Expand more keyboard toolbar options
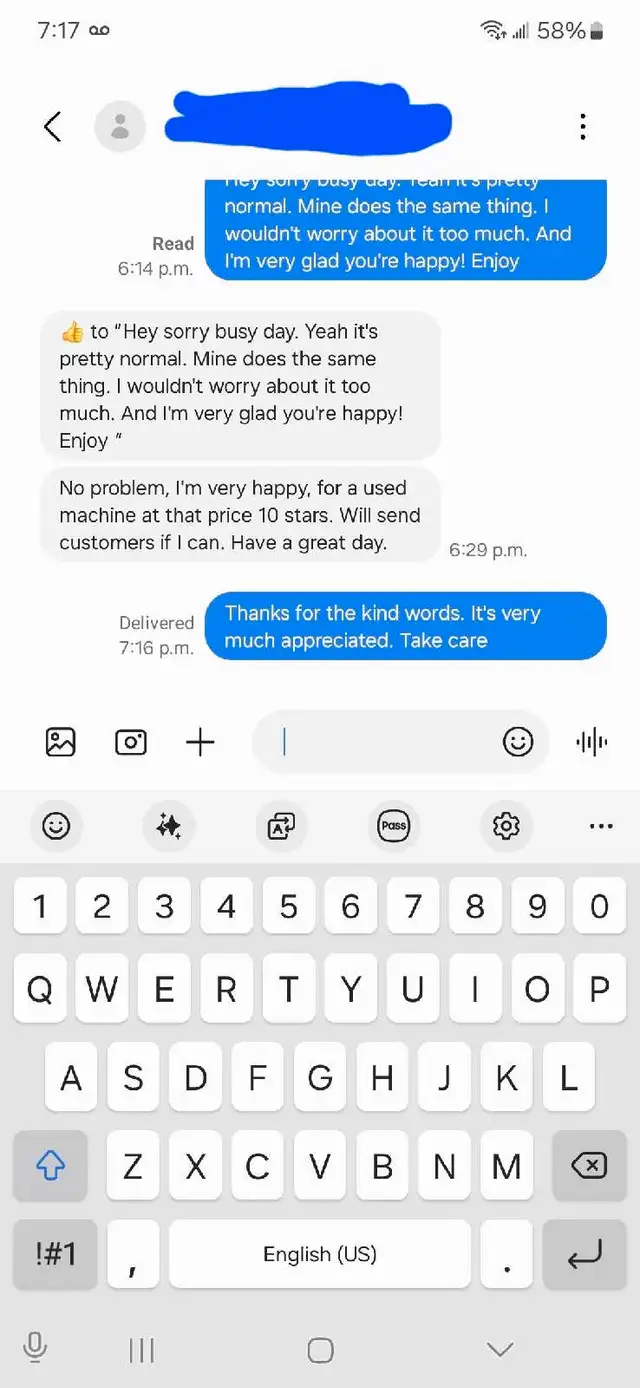Screen dimensions: 640x1388 point(601,826)
